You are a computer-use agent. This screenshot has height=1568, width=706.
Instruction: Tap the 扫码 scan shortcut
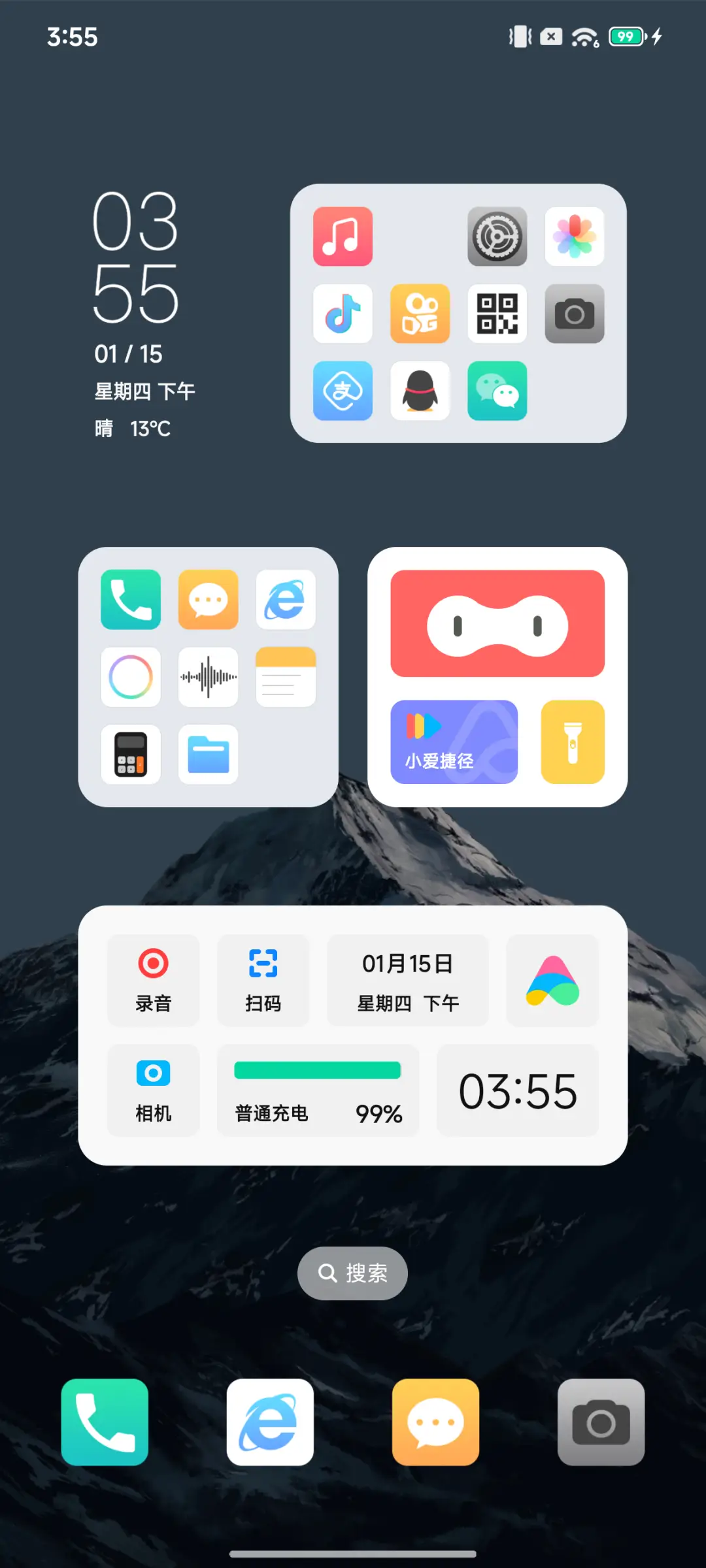(x=263, y=981)
